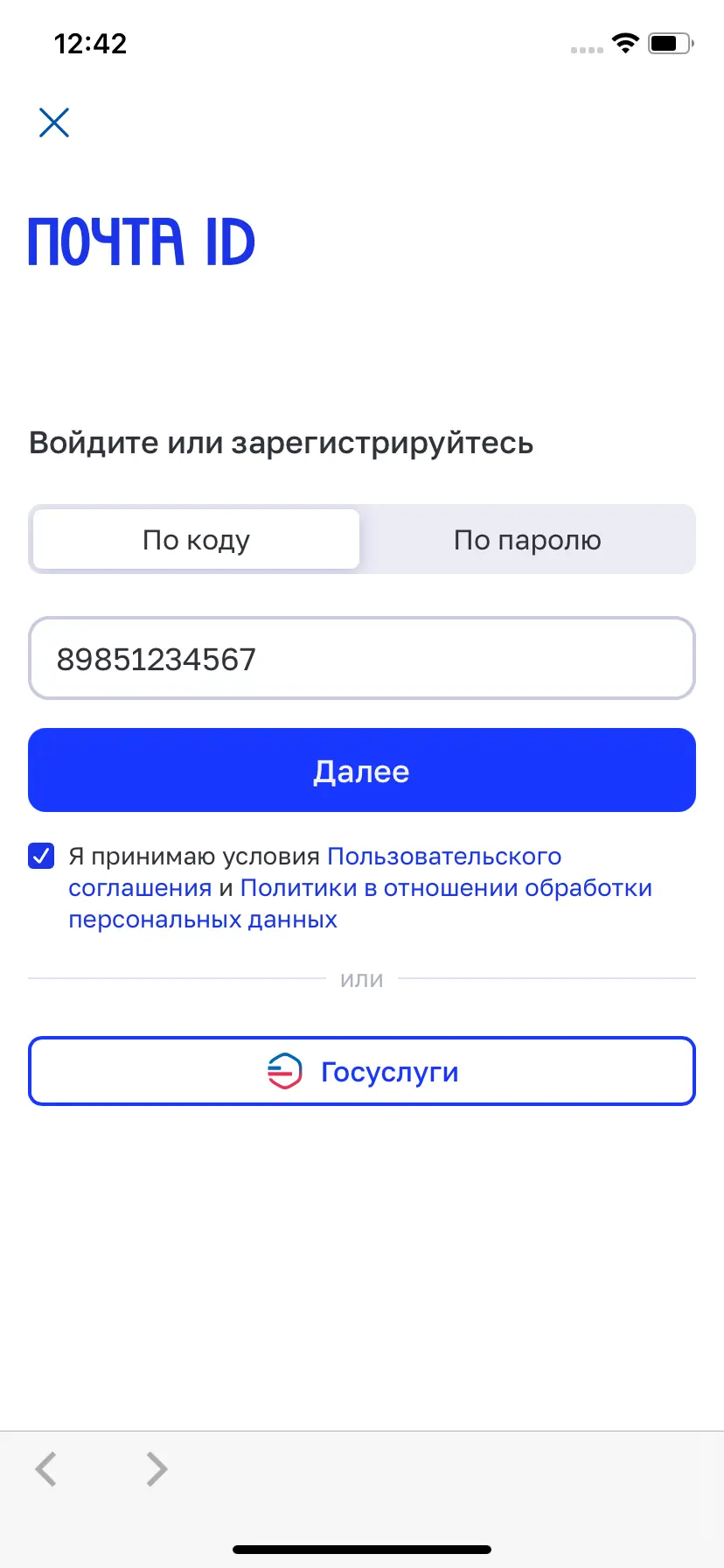Switch to the По паролю tab
Image resolution: width=724 pixels, height=1568 pixels.
[527, 540]
